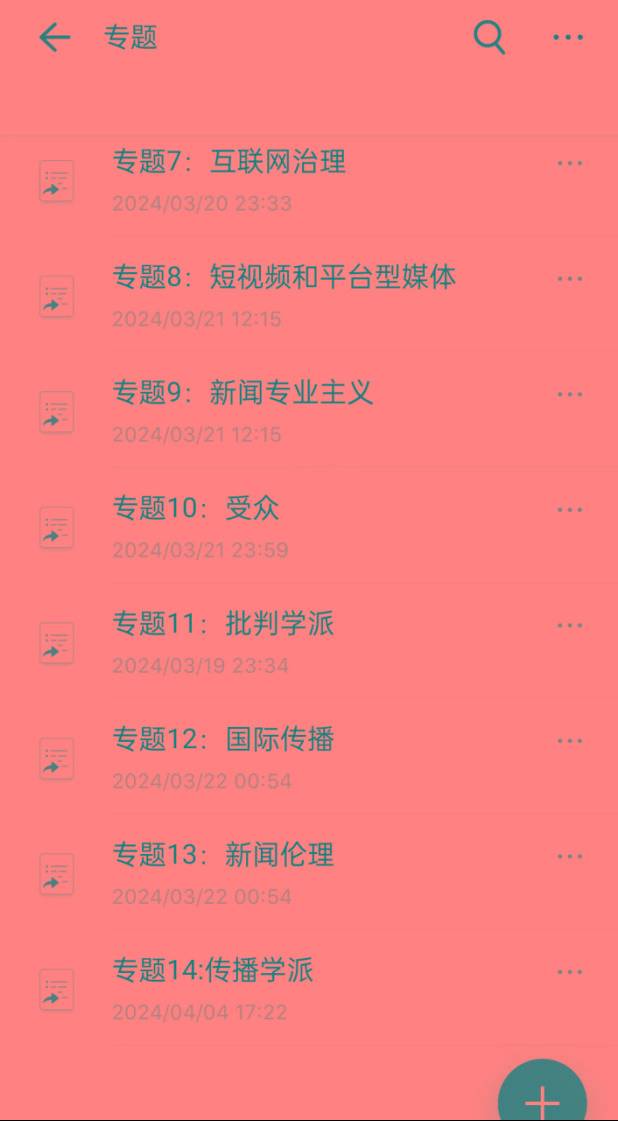View 专题12：国际传播 note
Image resolution: width=618 pixels, height=1121 pixels.
(x=309, y=759)
